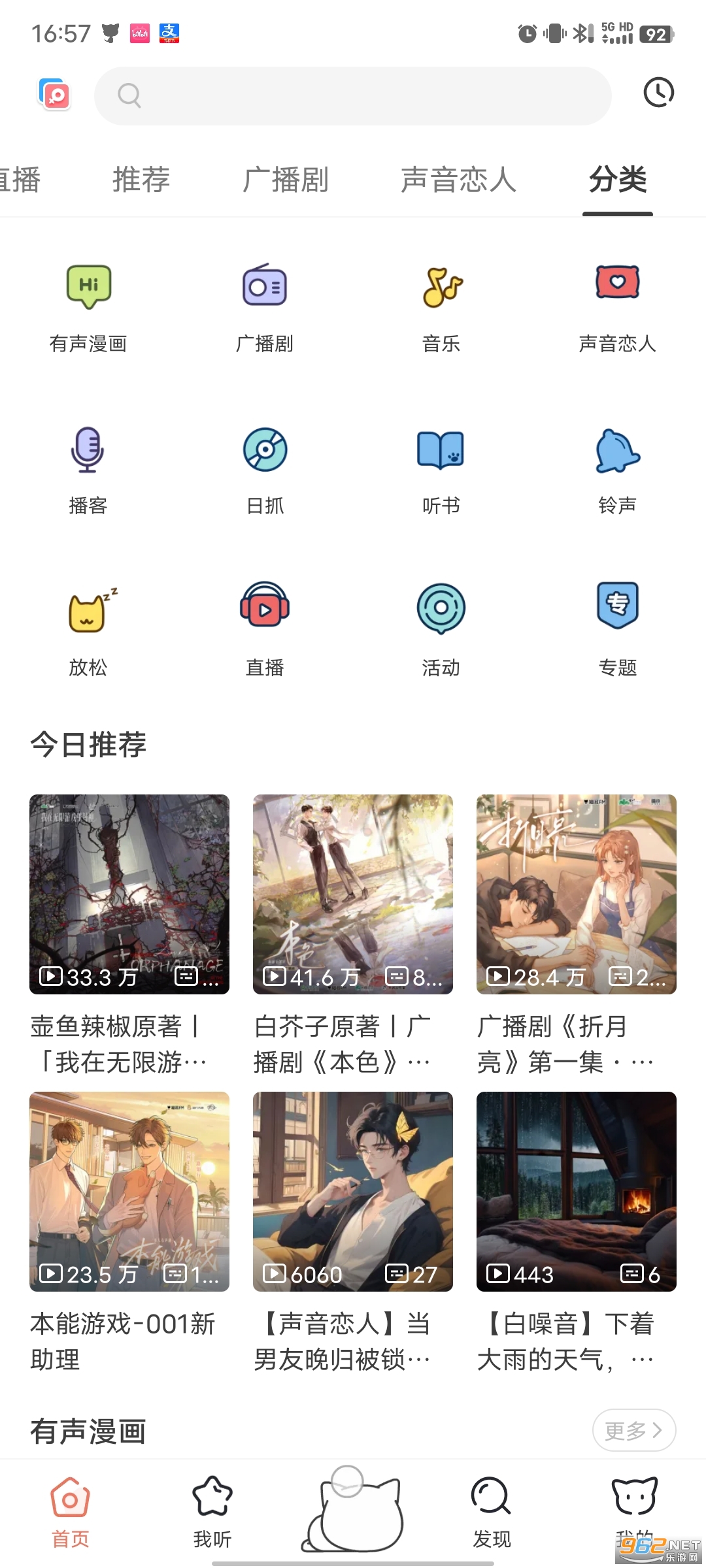Open listening history via clock icon
This screenshot has height=1568, width=706.
point(659,91)
